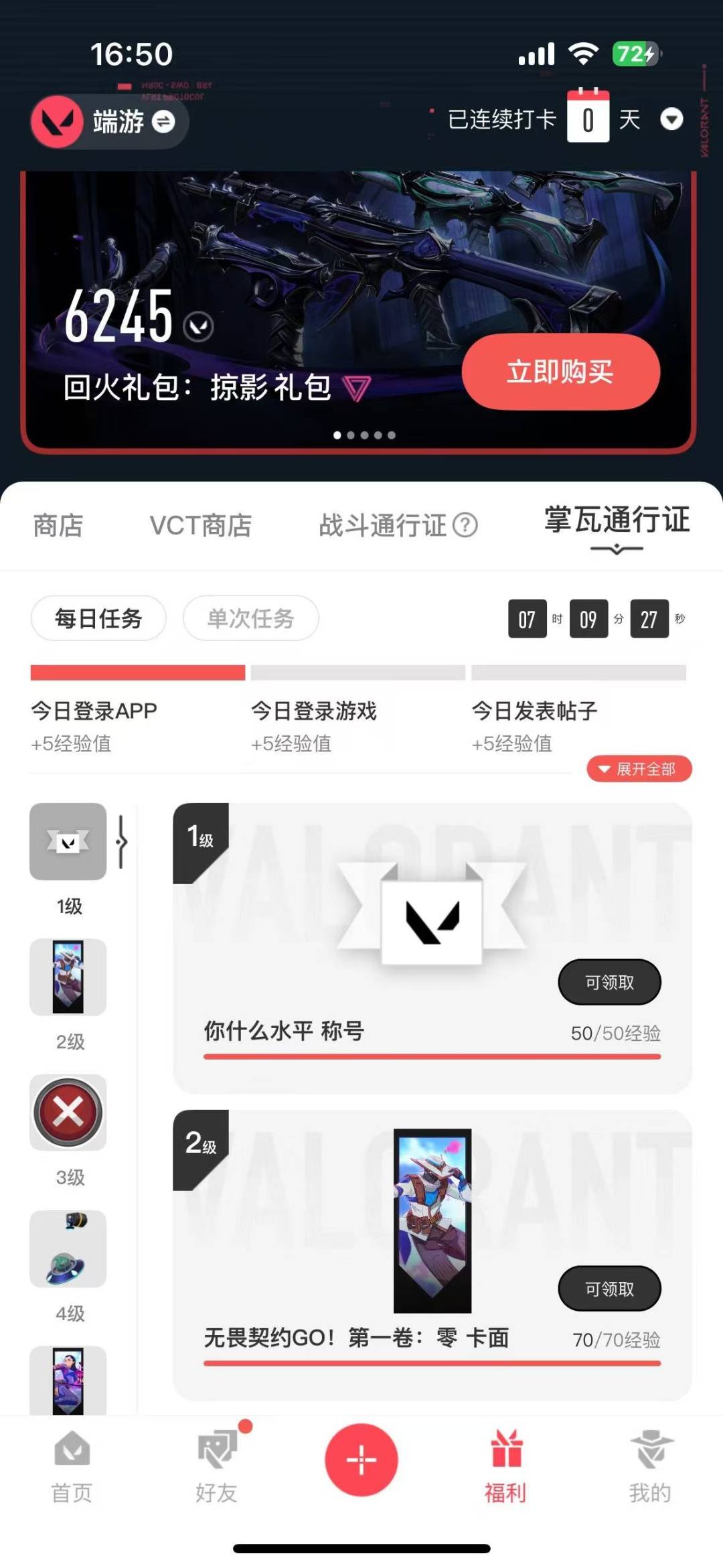Switch to 单次任务 tasks
723x1568 pixels.
pos(250,618)
